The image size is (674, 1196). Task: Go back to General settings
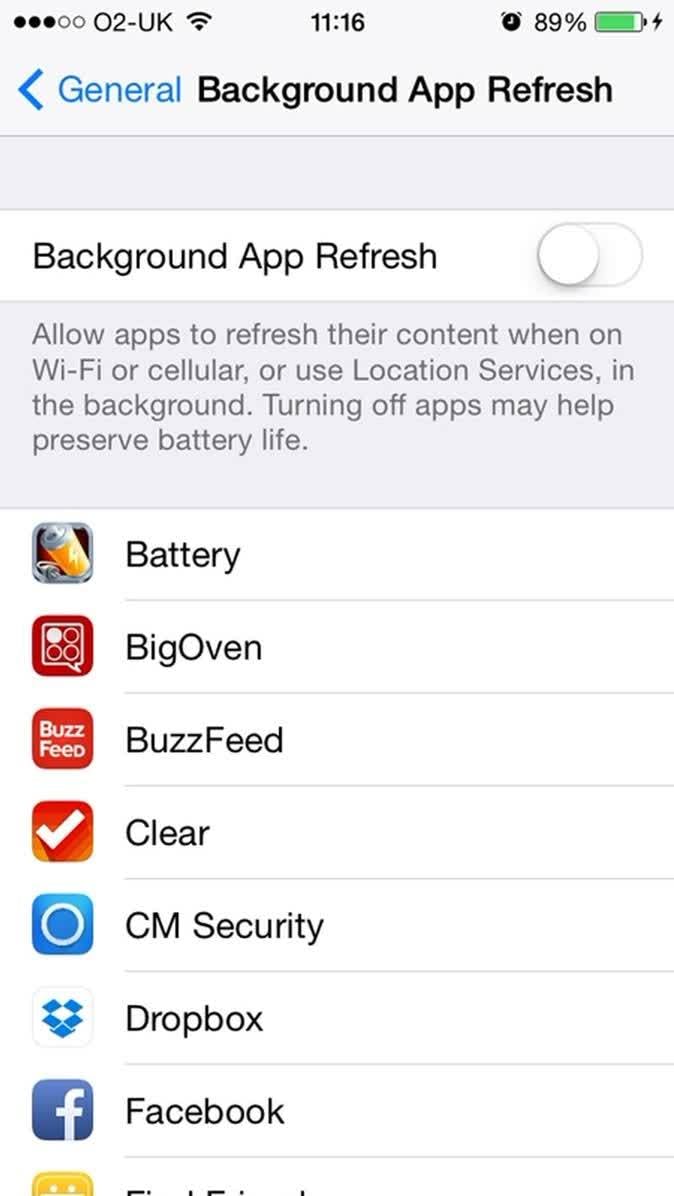pos(98,90)
